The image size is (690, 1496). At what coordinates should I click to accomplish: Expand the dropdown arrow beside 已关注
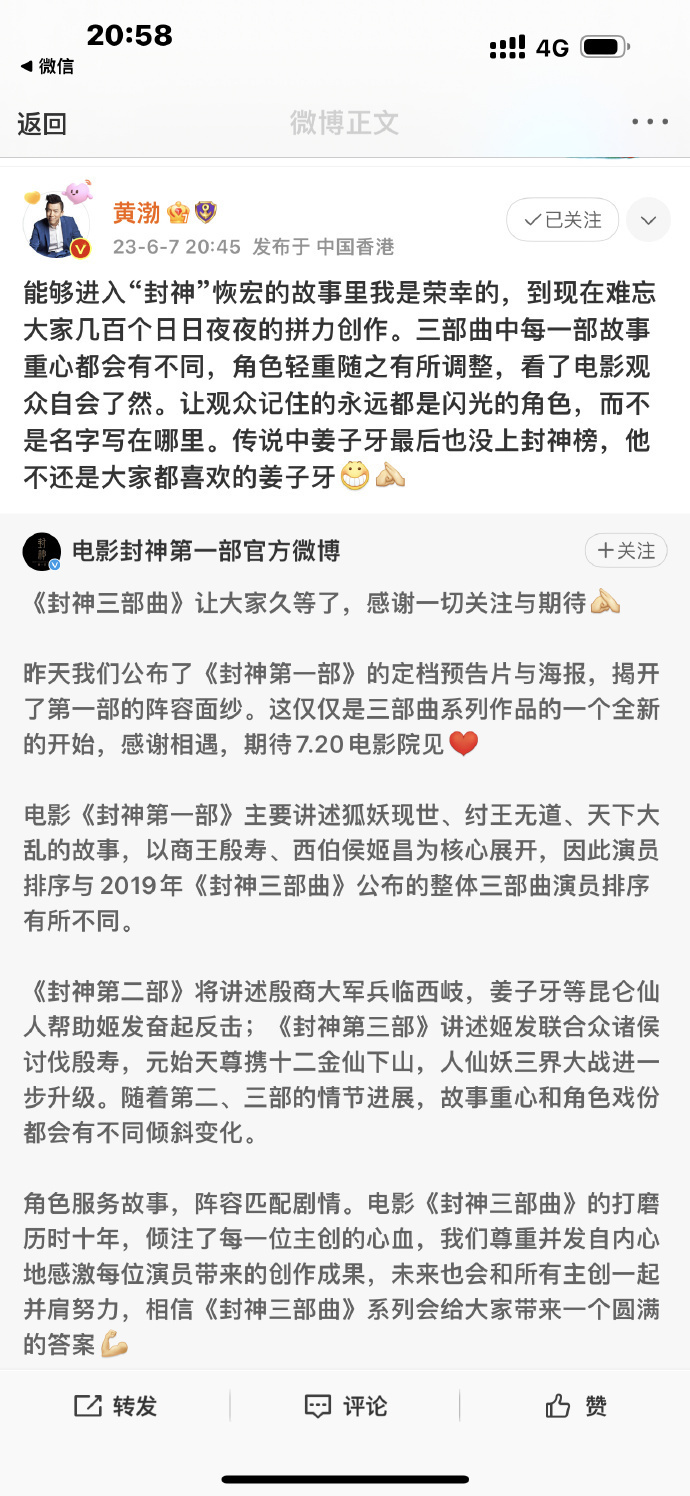coord(648,220)
